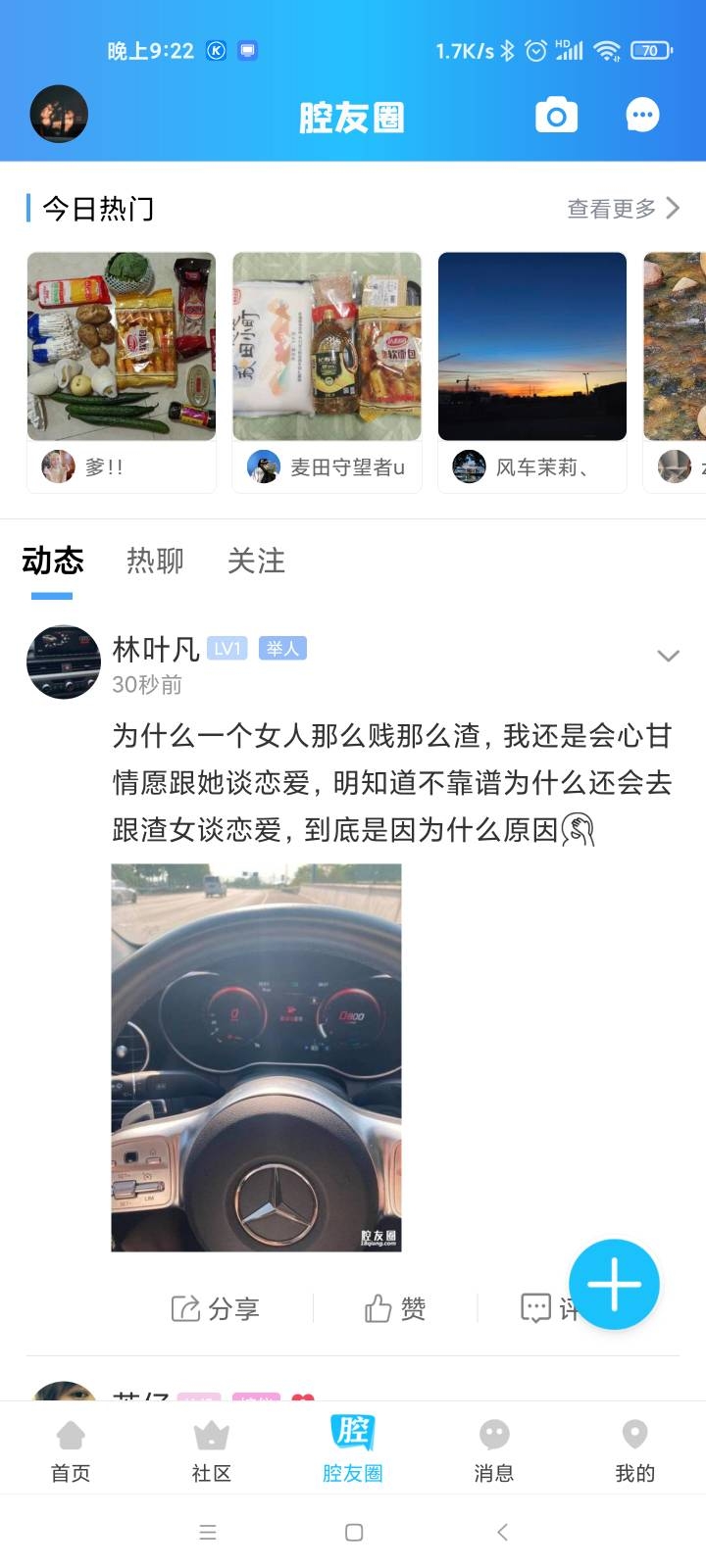Go to the 我的 tab

tap(634, 1450)
